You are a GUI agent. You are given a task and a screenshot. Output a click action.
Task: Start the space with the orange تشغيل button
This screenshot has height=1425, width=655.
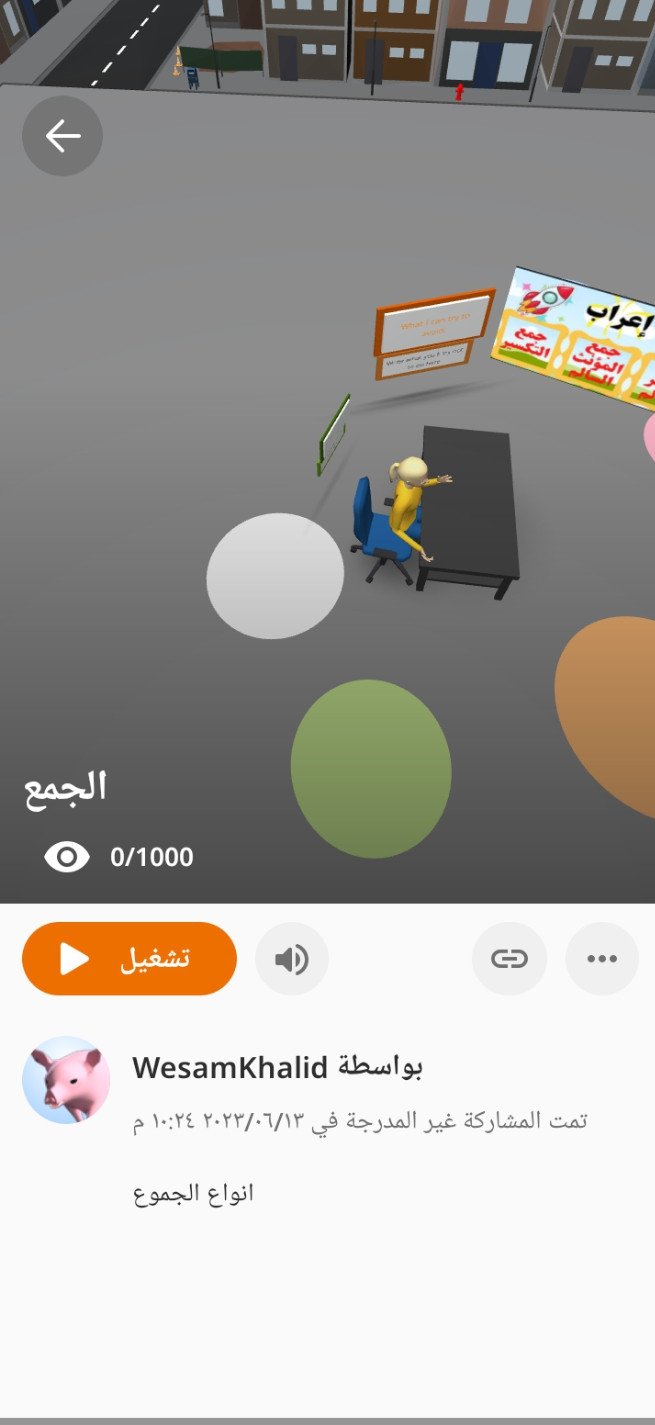[x=129, y=959]
